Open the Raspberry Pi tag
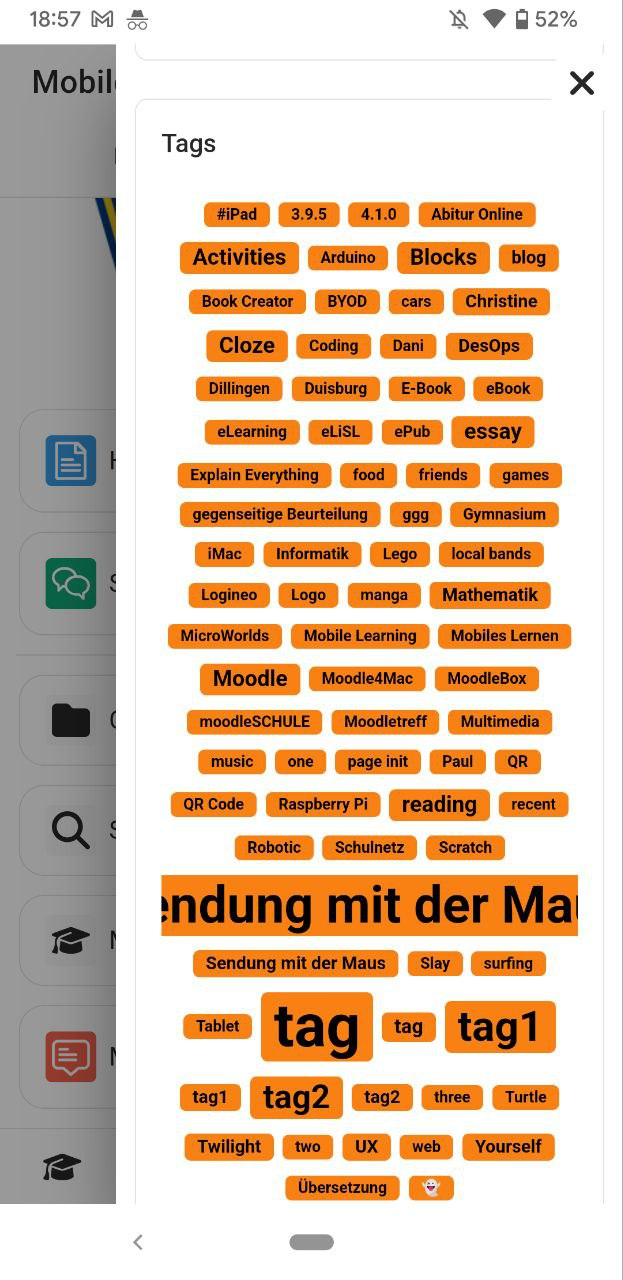This screenshot has width=623, height=1280. (323, 804)
